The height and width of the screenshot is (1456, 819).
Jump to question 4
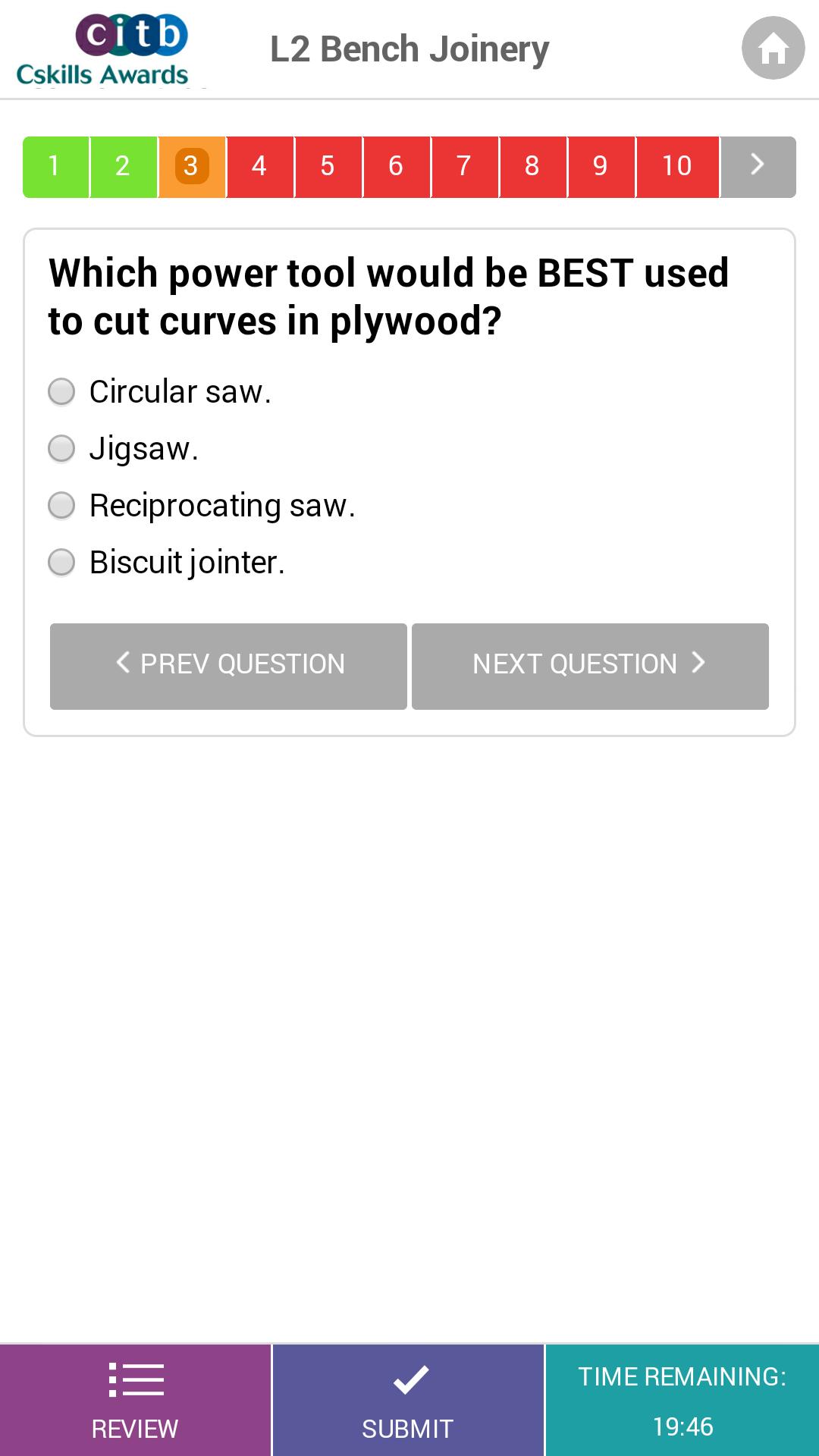pyautogui.click(x=259, y=167)
